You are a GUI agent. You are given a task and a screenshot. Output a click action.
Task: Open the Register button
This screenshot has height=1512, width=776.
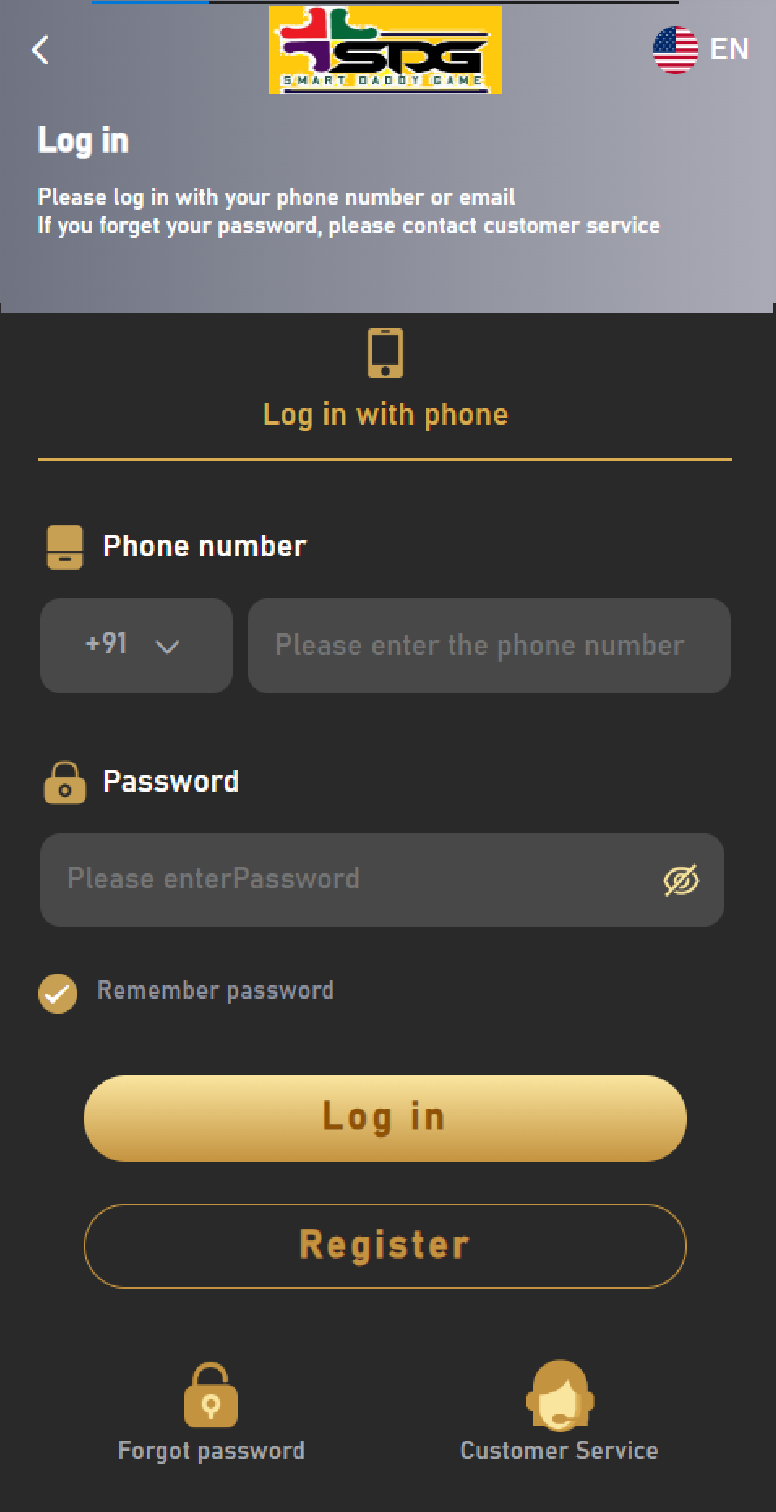385,1245
